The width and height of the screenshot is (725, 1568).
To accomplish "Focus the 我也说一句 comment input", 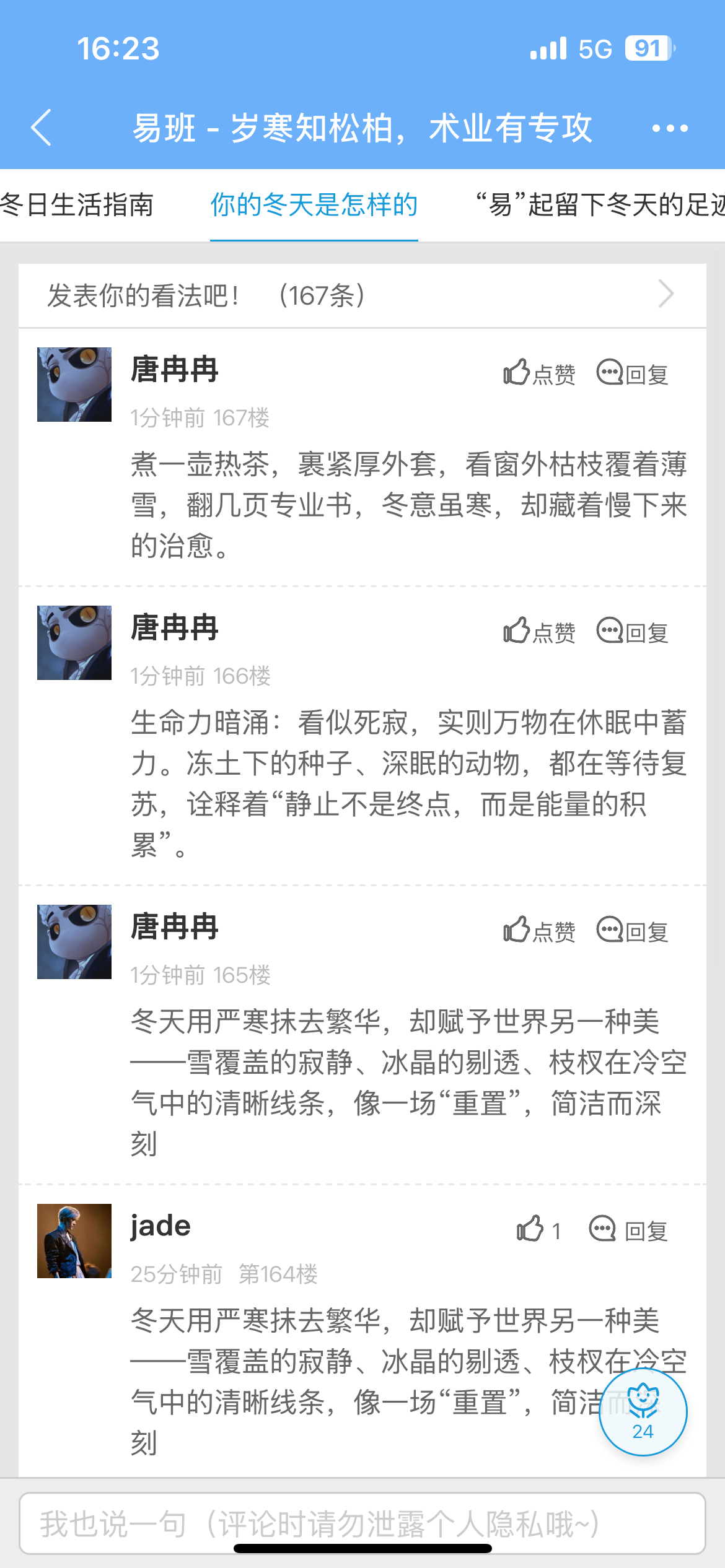I will point(362,1523).
